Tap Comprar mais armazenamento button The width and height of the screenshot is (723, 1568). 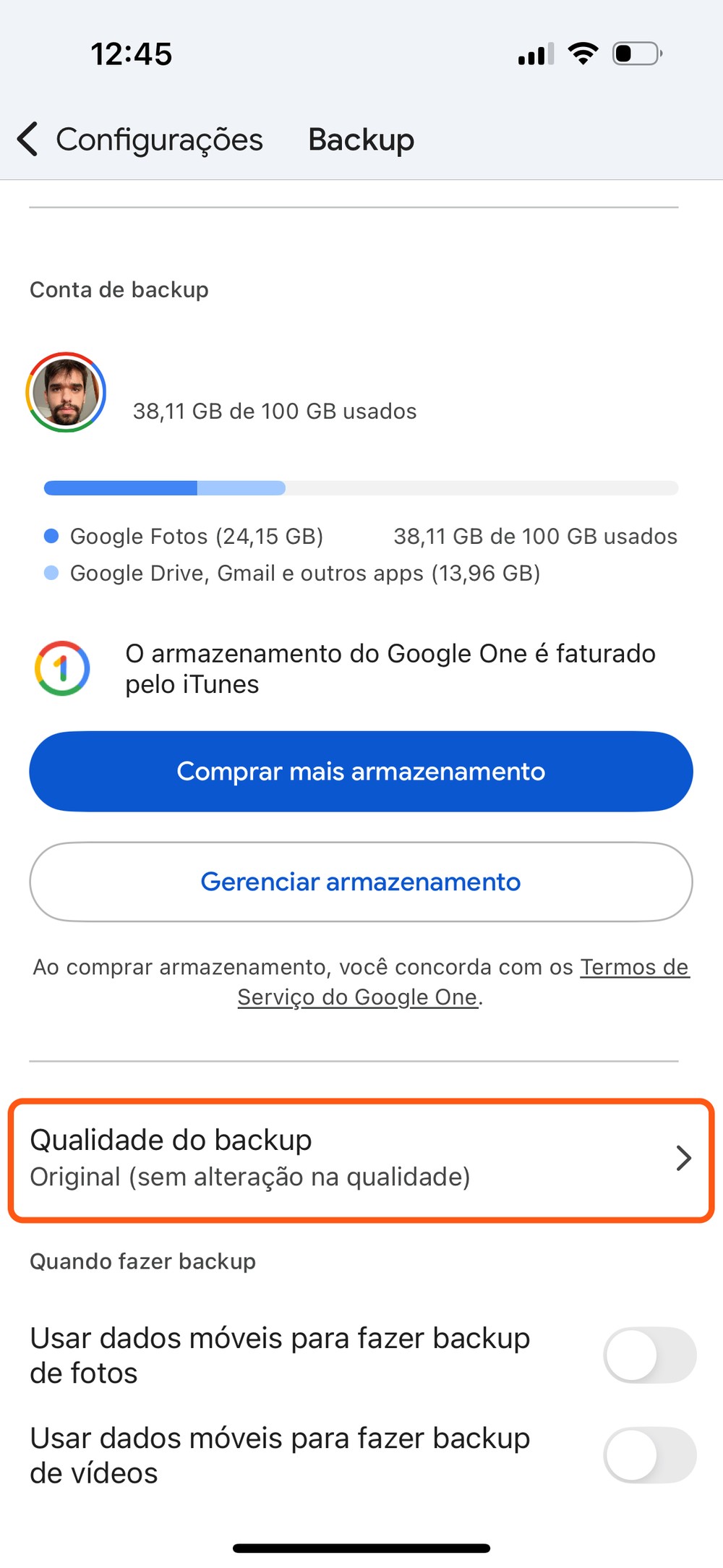click(361, 771)
